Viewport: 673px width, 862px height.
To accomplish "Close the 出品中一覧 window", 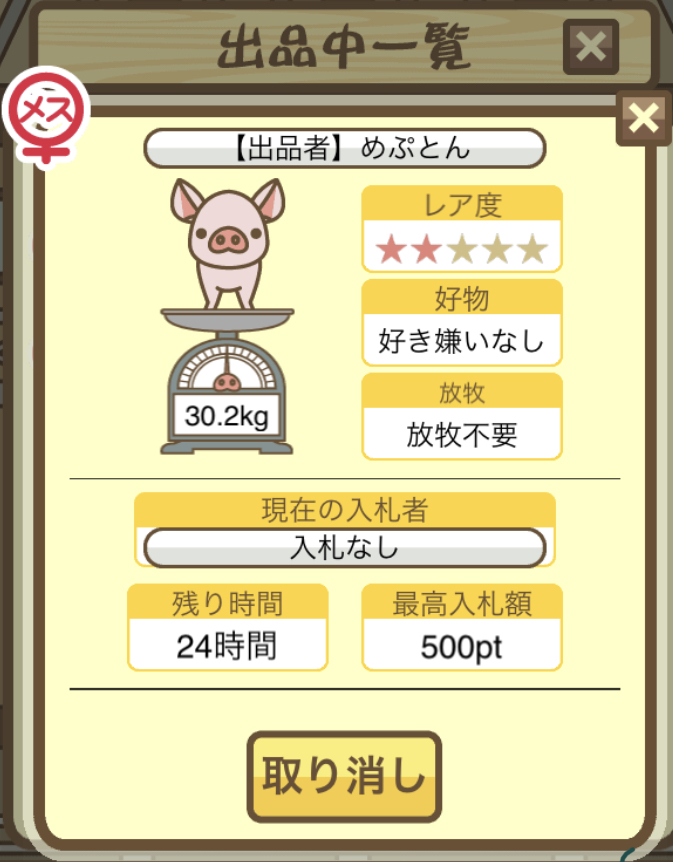I will pos(590,46).
